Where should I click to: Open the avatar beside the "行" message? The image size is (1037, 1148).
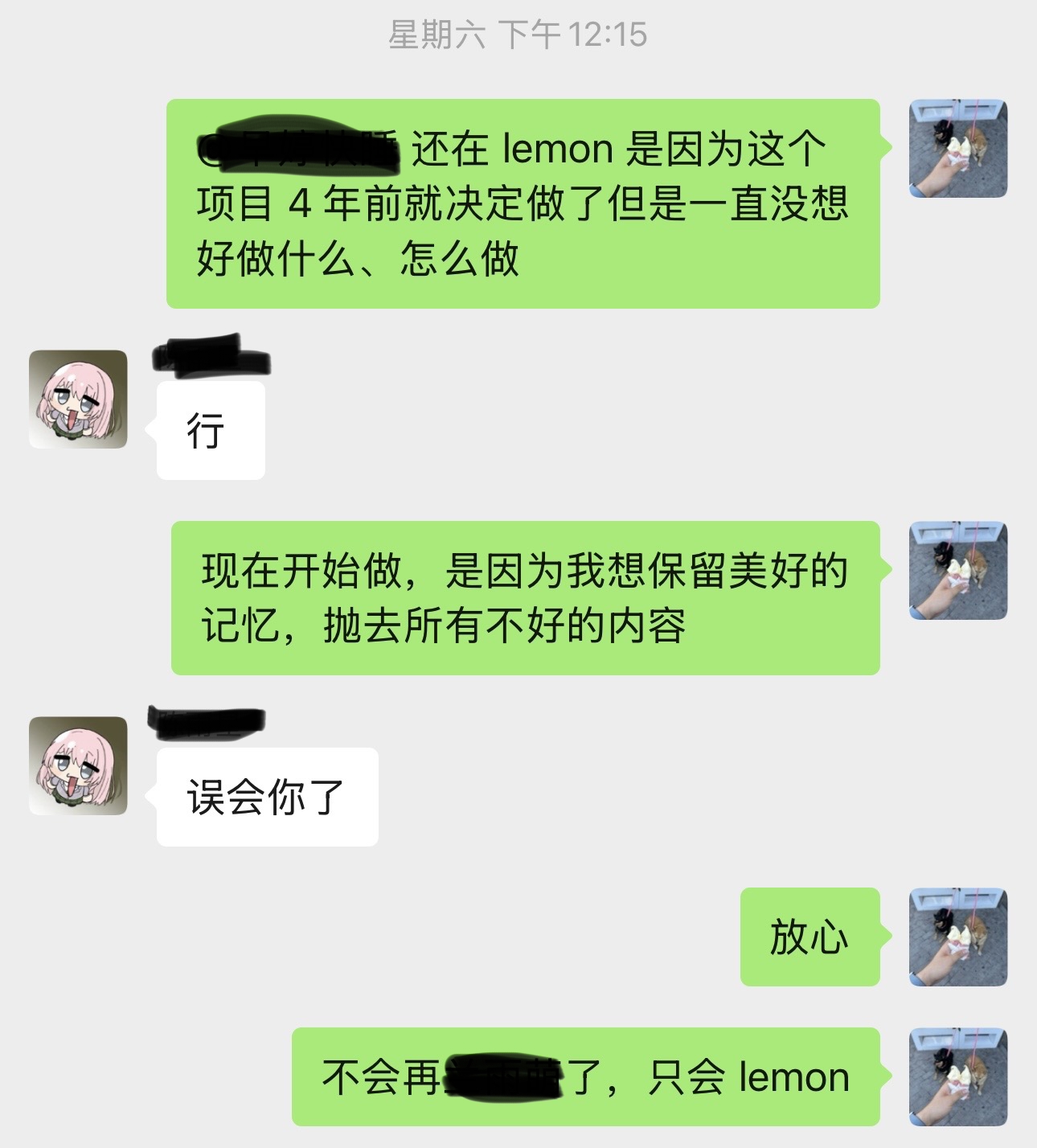click(x=78, y=399)
